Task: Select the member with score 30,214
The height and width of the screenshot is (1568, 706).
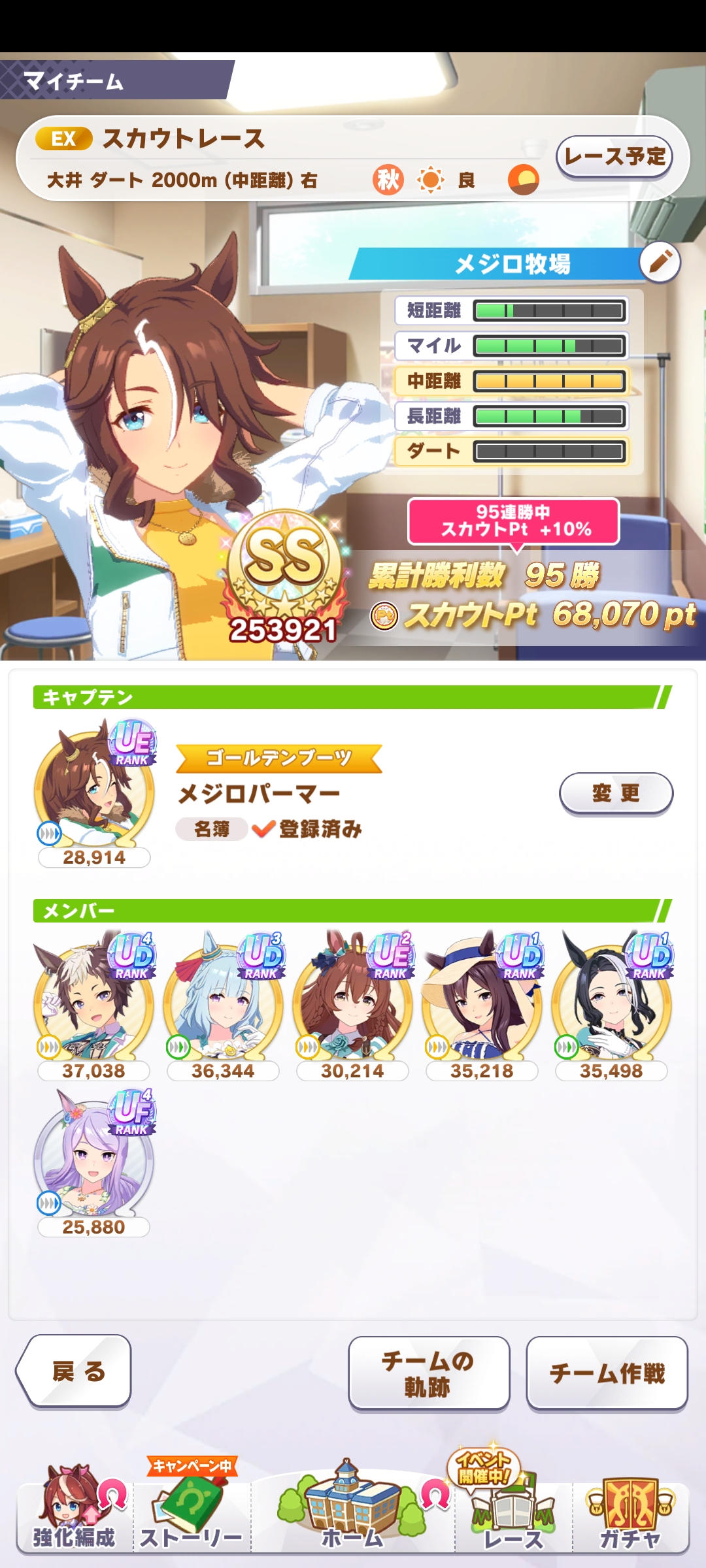Action: [x=353, y=1000]
